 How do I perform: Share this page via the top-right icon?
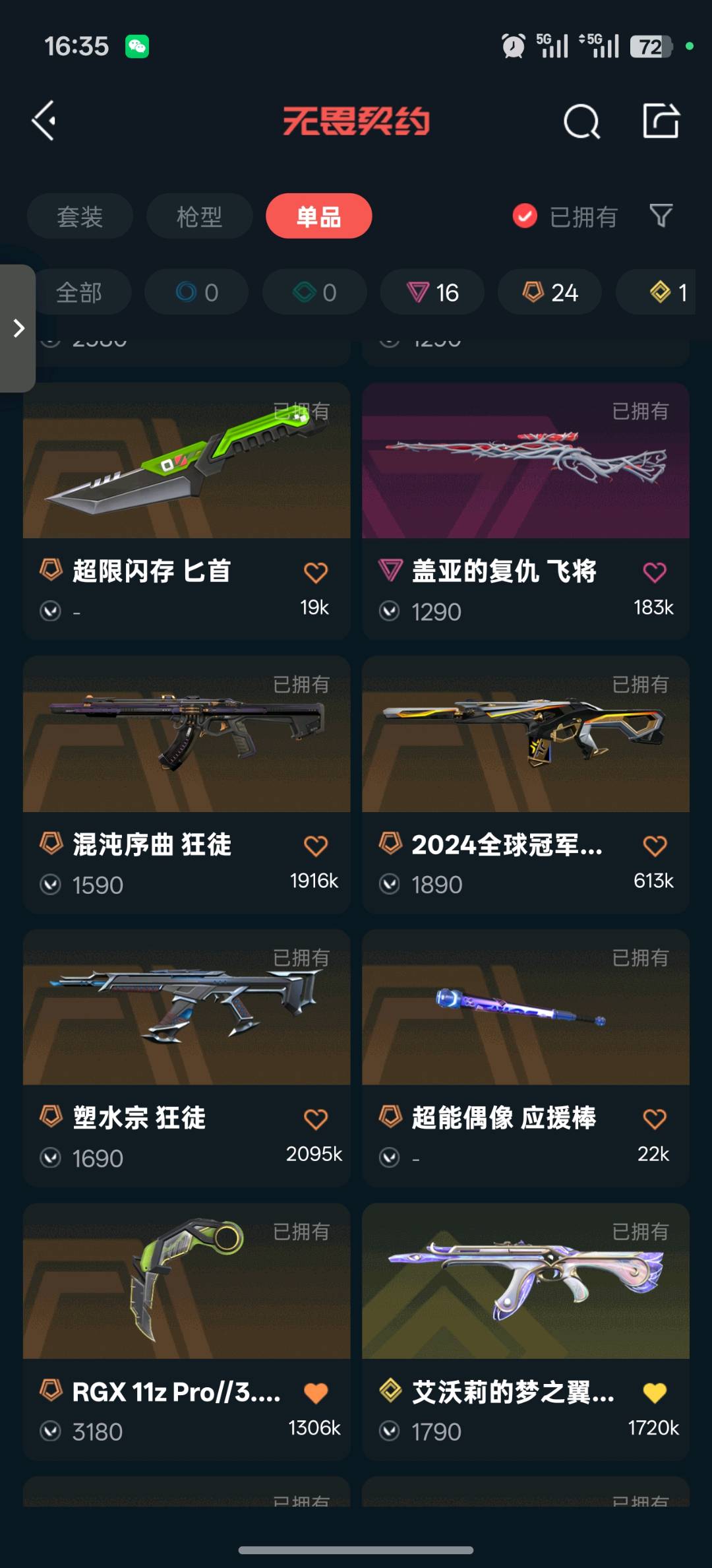661,121
